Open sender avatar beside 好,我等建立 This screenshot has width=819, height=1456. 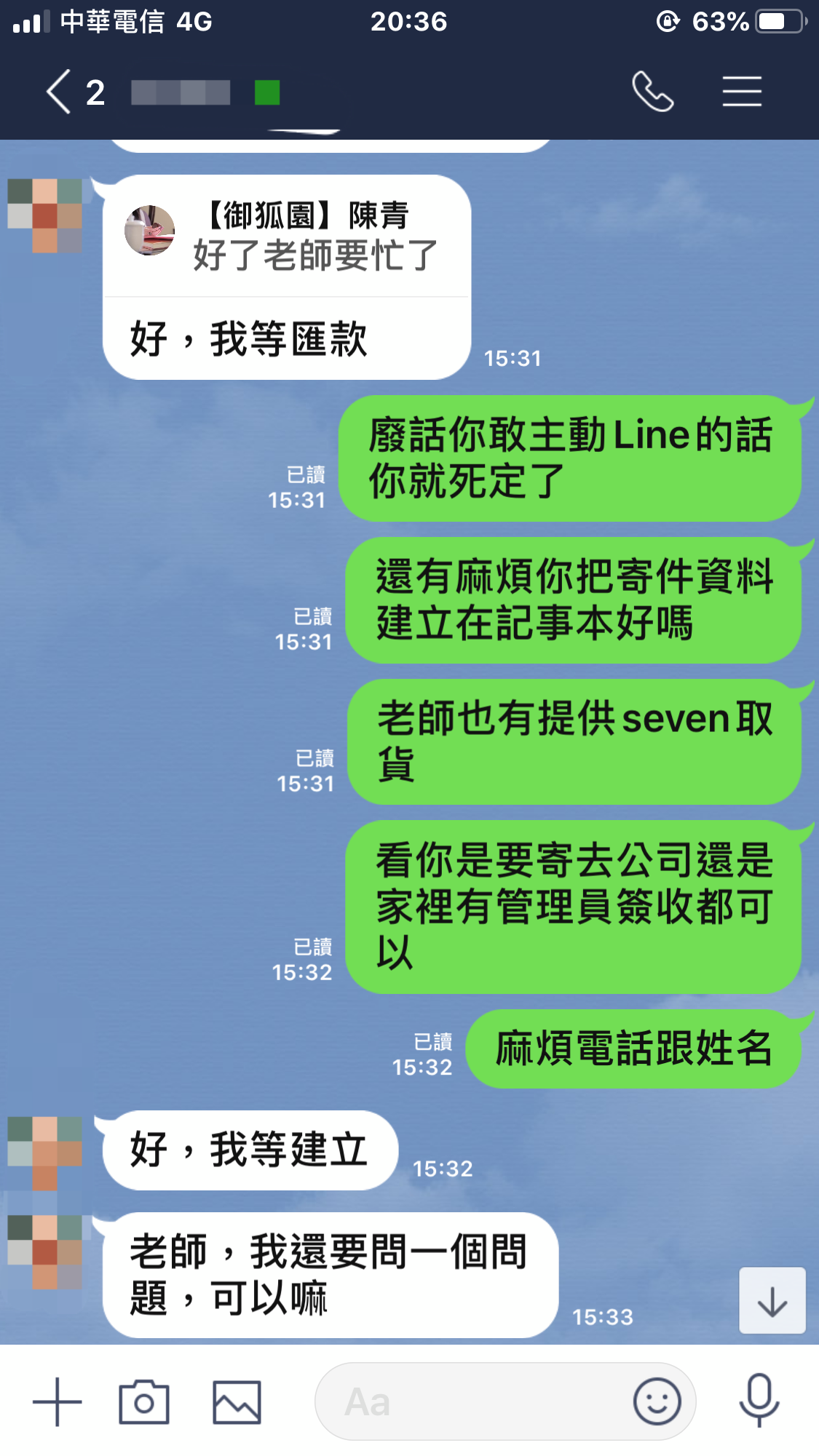(45, 1153)
